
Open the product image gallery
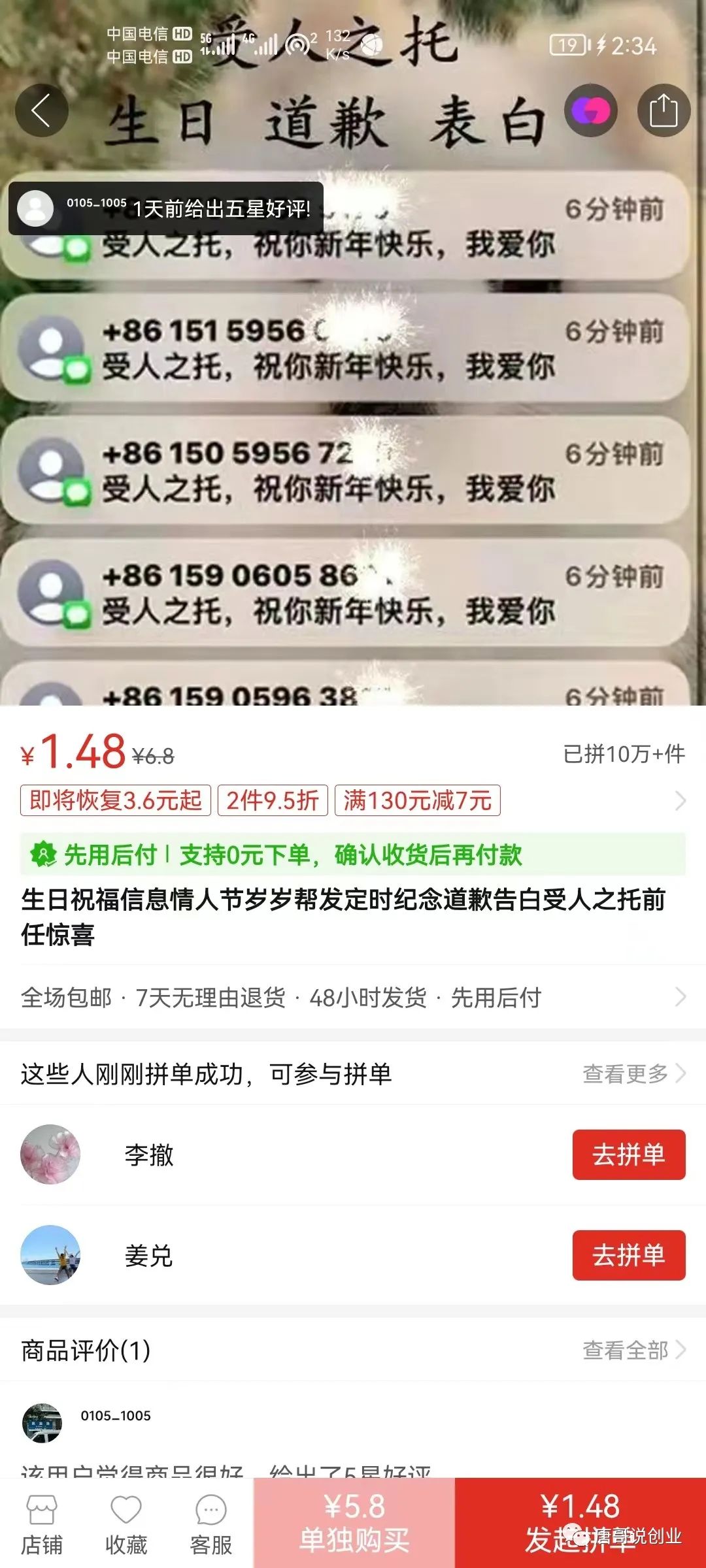(353, 457)
